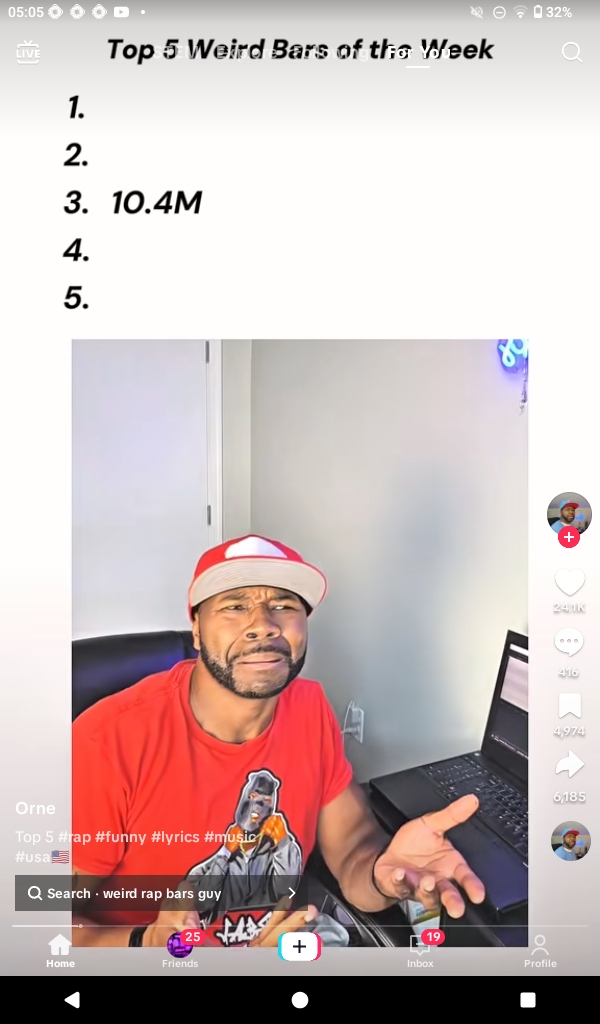
Task: Like this video
Action: [569, 583]
